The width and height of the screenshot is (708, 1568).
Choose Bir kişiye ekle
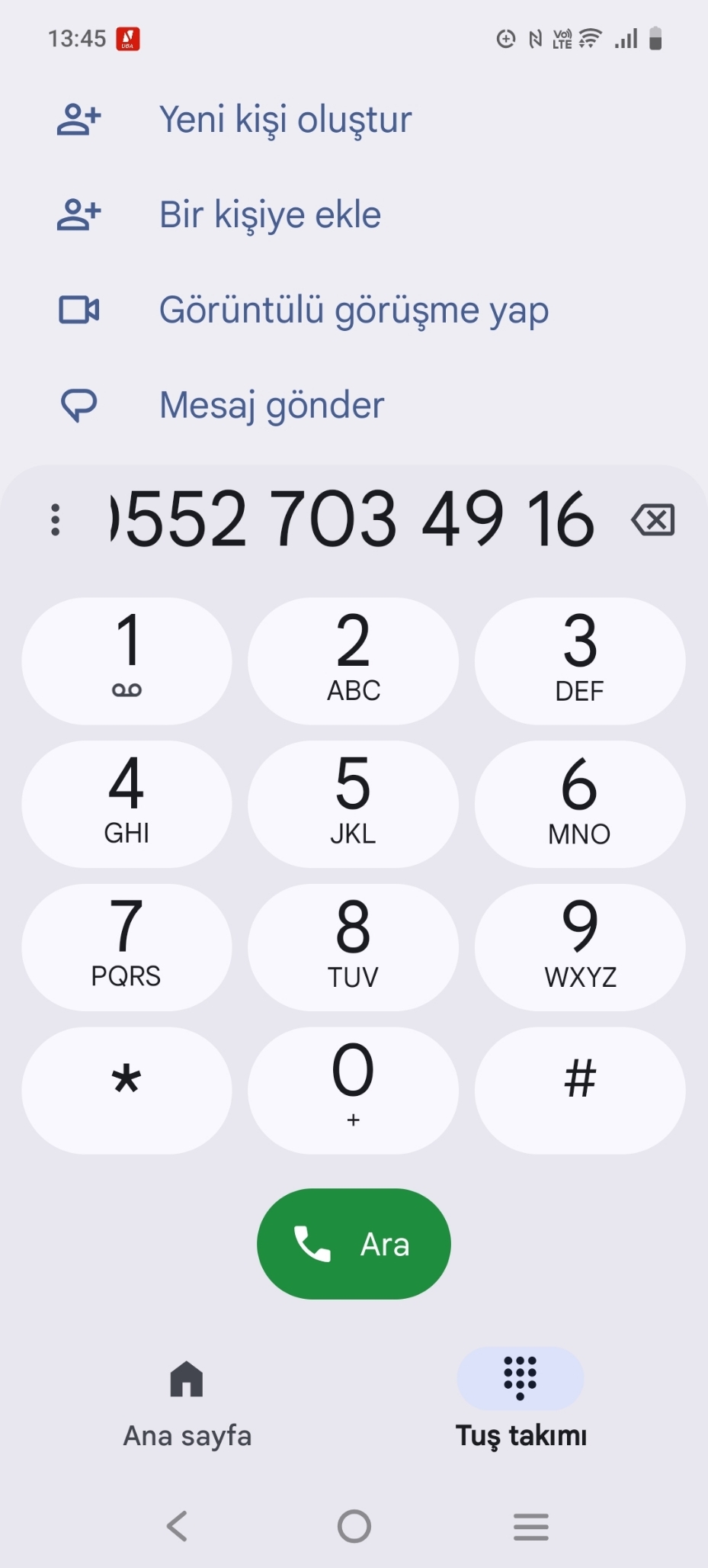[354, 215]
